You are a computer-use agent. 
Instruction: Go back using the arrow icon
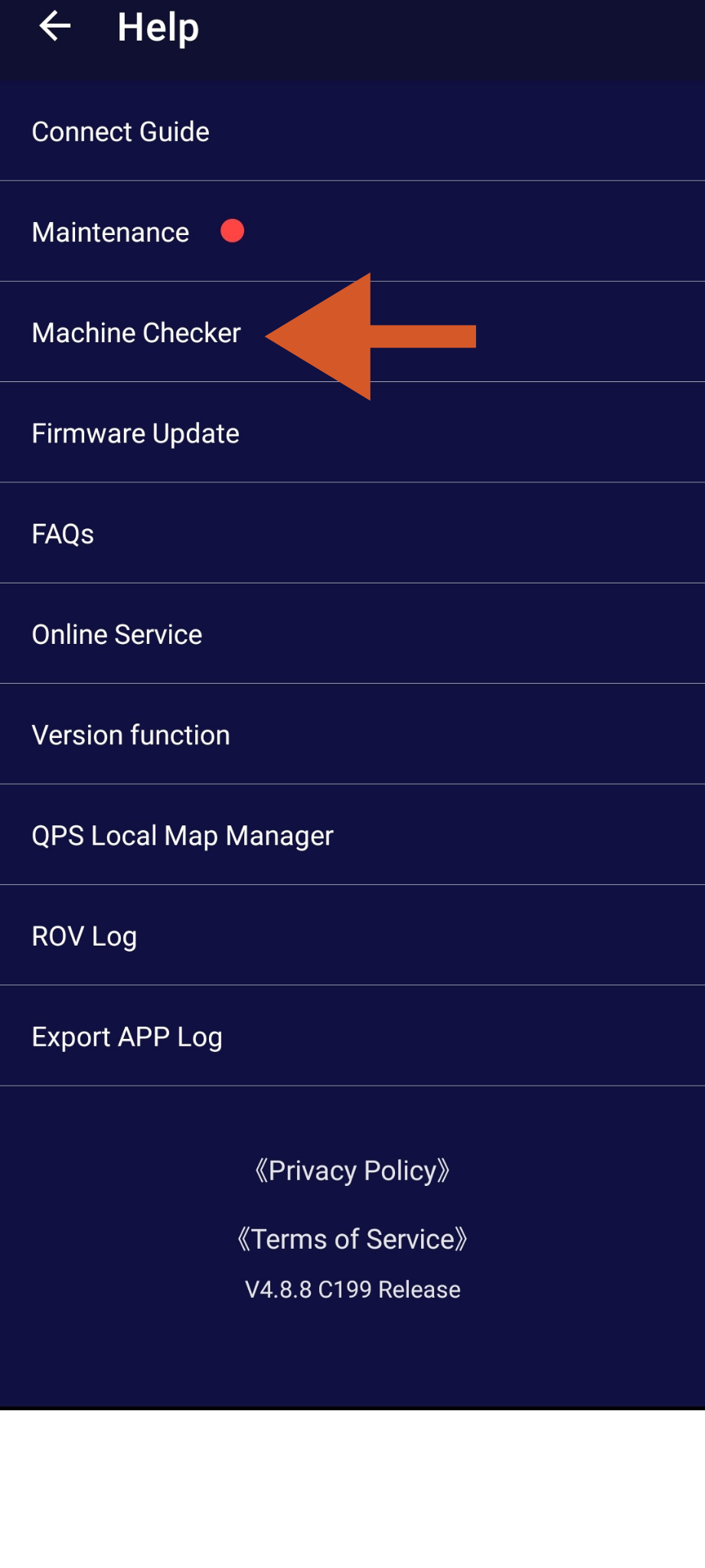(54, 27)
